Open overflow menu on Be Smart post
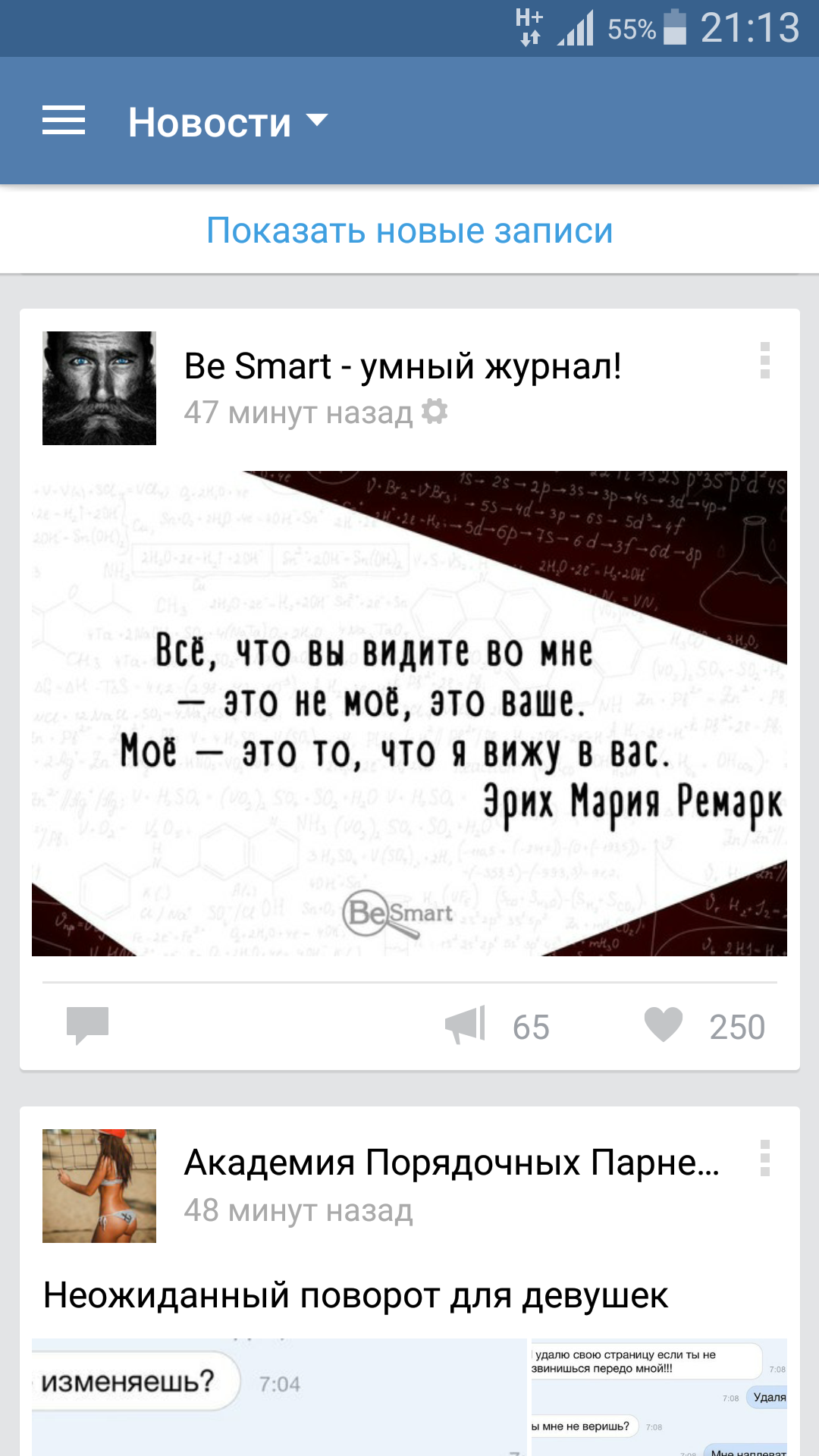819x1456 pixels. [x=765, y=360]
